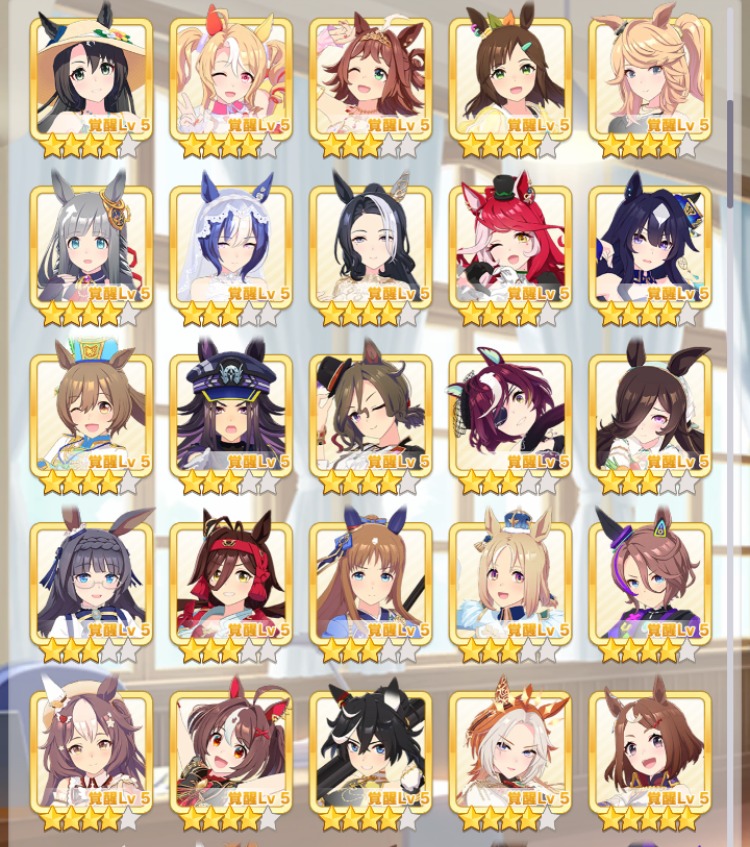Select the glasses character tipping a black hat

[x=371, y=414]
